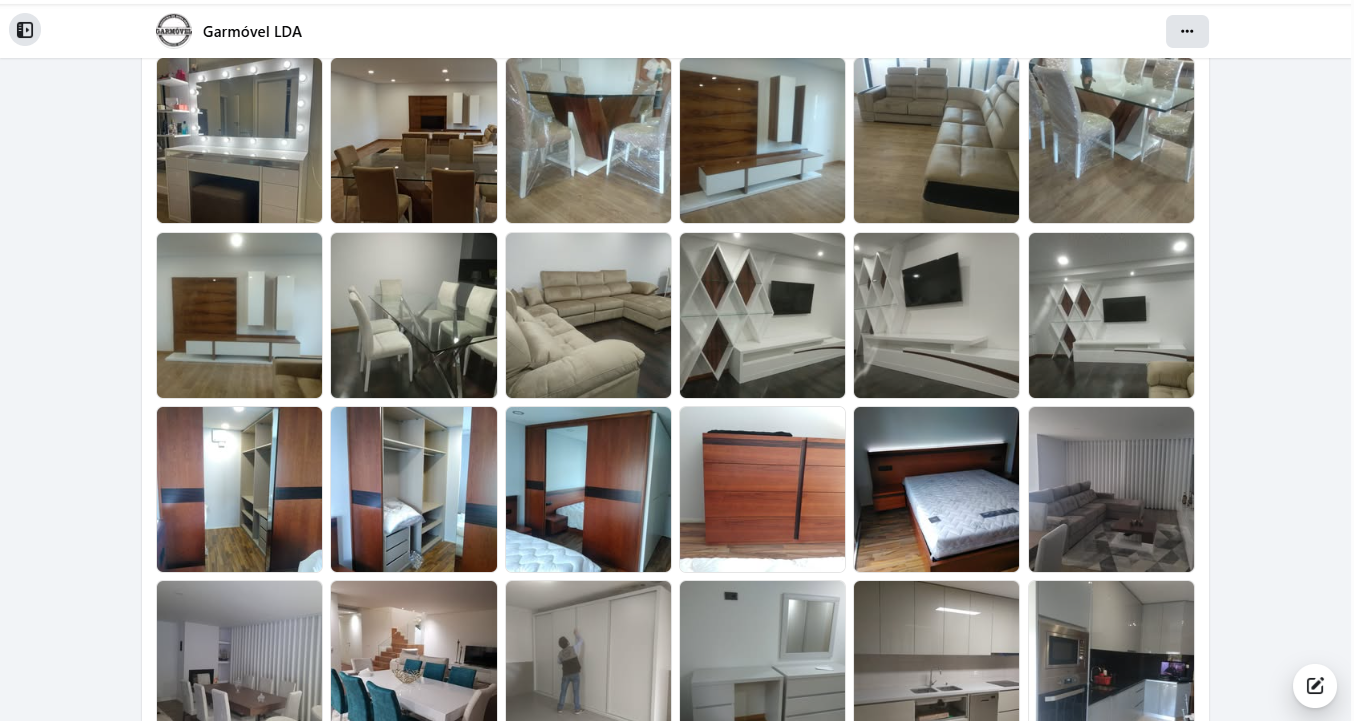Open Garmóvel LDA profile header
The width and height of the screenshot is (1354, 721).
coord(230,31)
